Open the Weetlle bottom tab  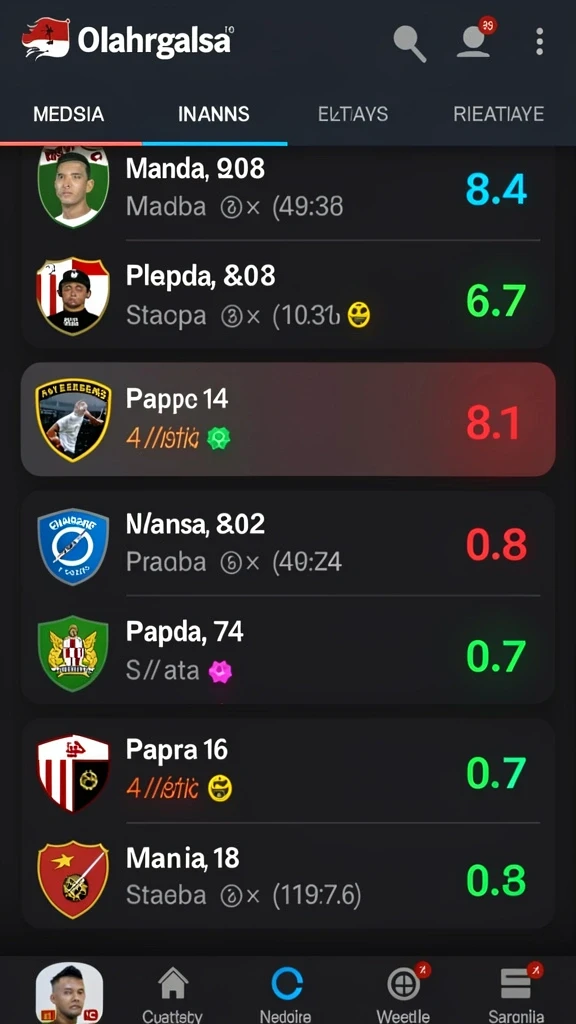click(x=404, y=994)
